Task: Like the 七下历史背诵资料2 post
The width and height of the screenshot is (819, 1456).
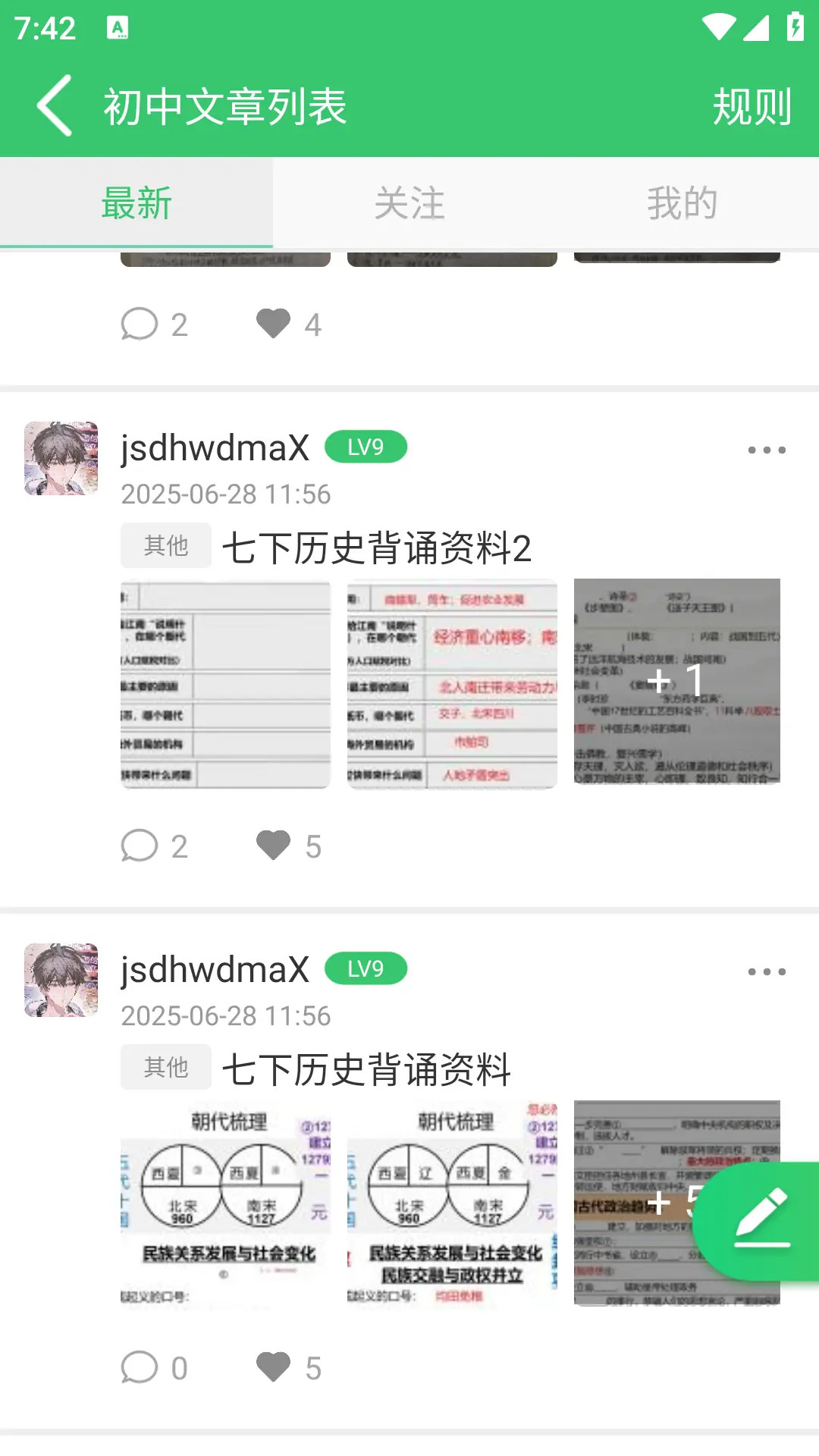Action: point(274,846)
